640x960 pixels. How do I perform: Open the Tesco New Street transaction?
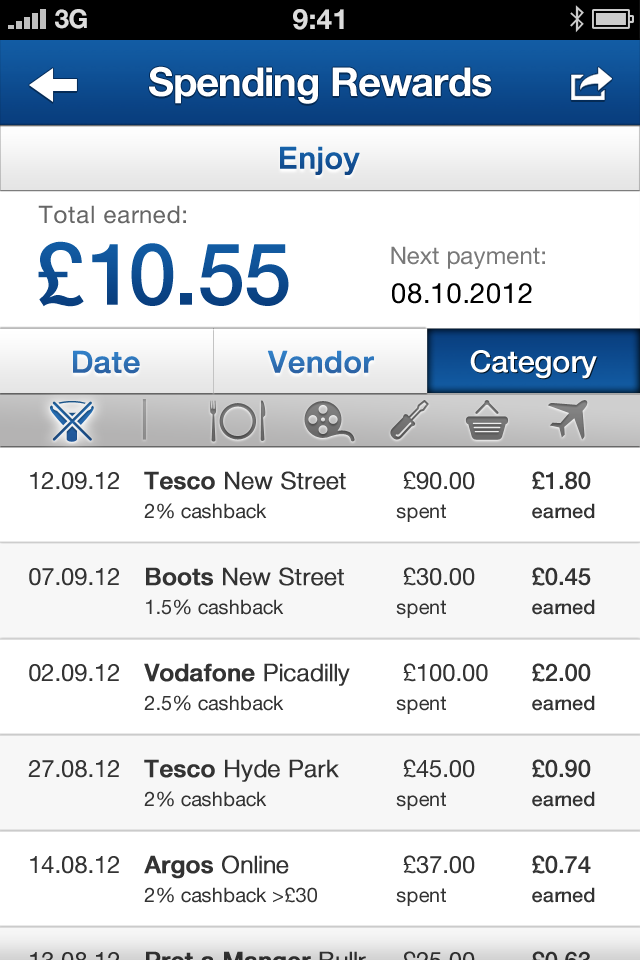click(x=320, y=495)
